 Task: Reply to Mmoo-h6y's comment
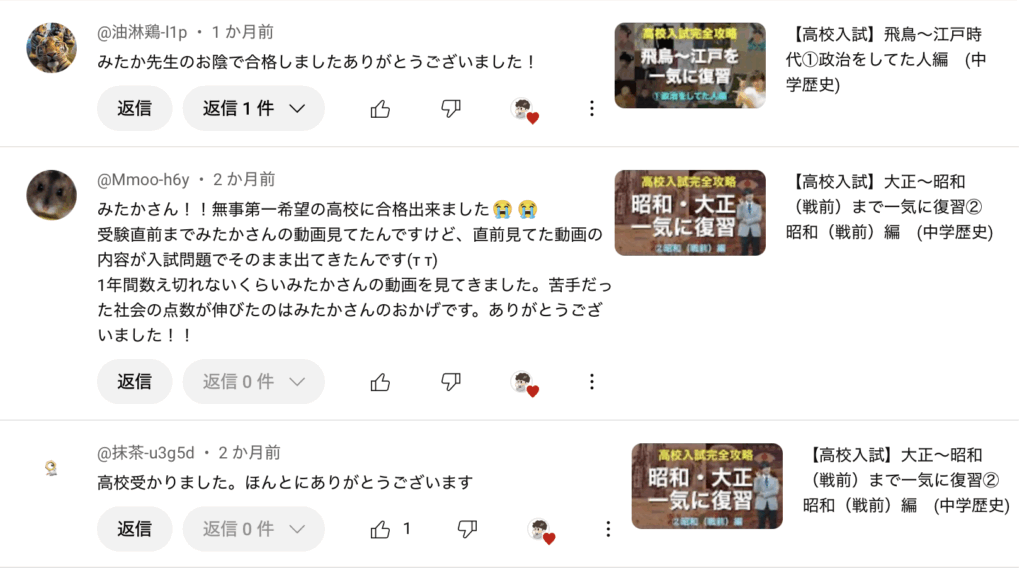[x=134, y=381]
